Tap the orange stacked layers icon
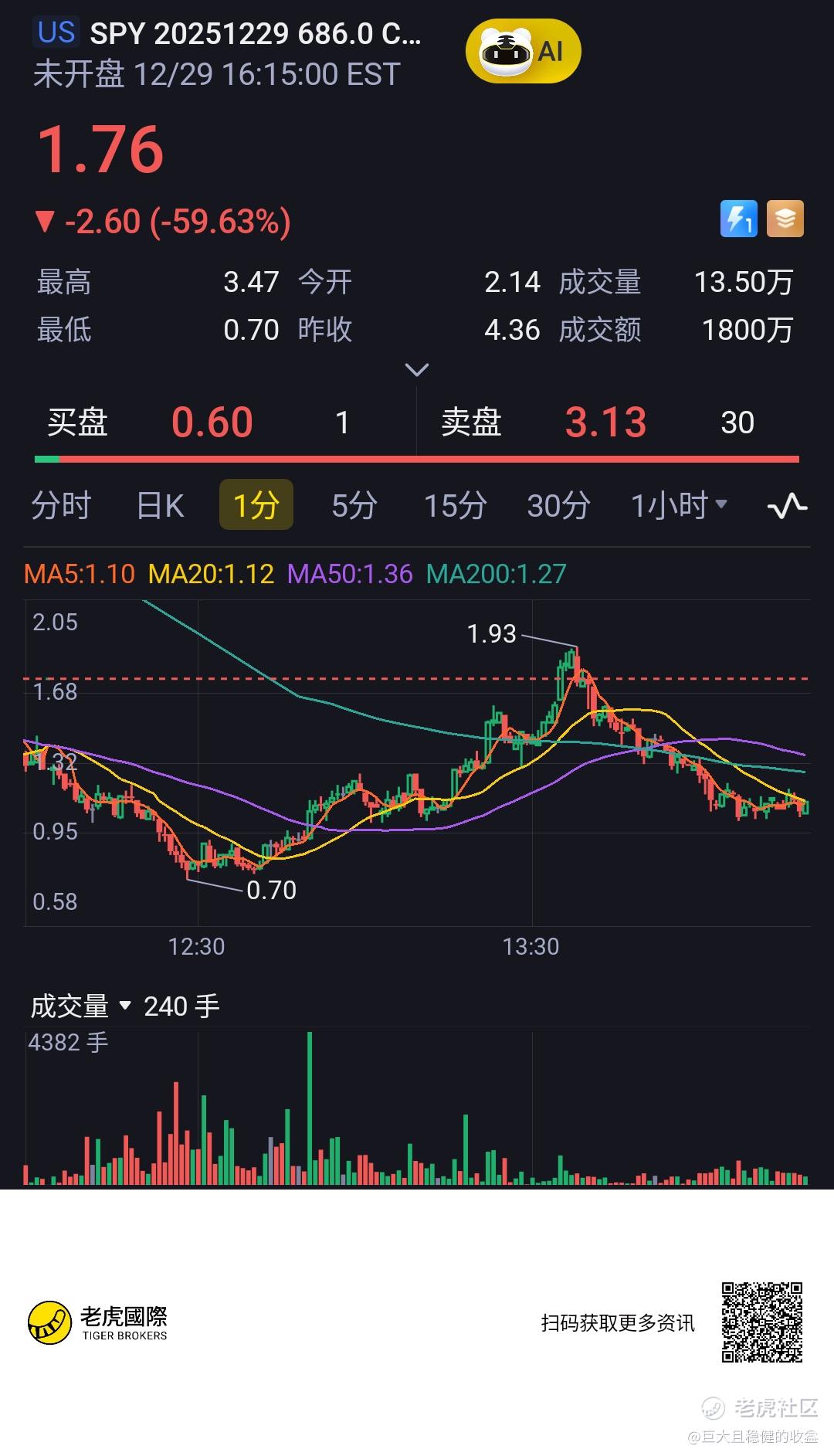 pyautogui.click(x=785, y=219)
